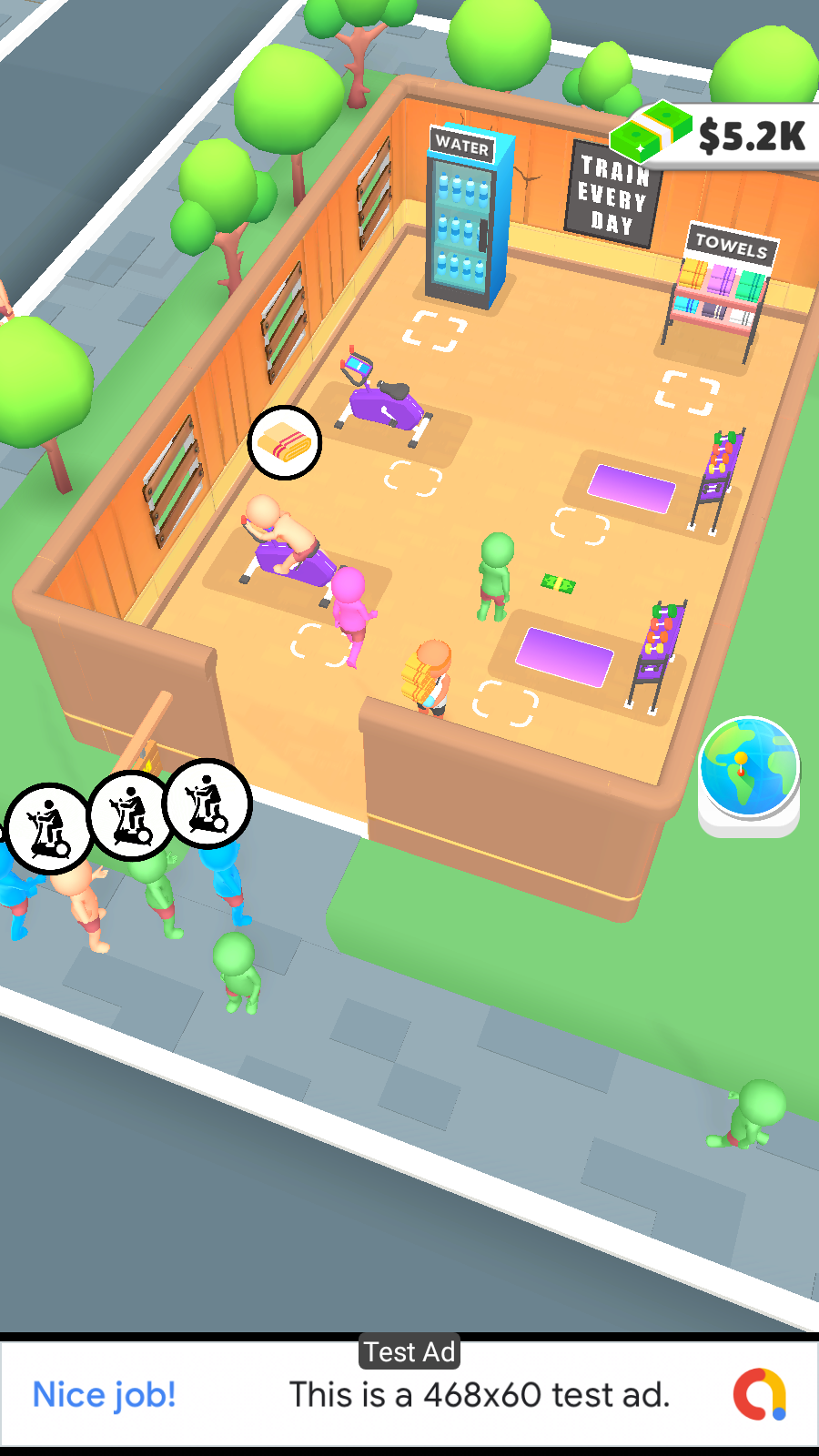The height and width of the screenshot is (1456, 819).
Task: Open the world map globe button
Action: [x=749, y=775]
